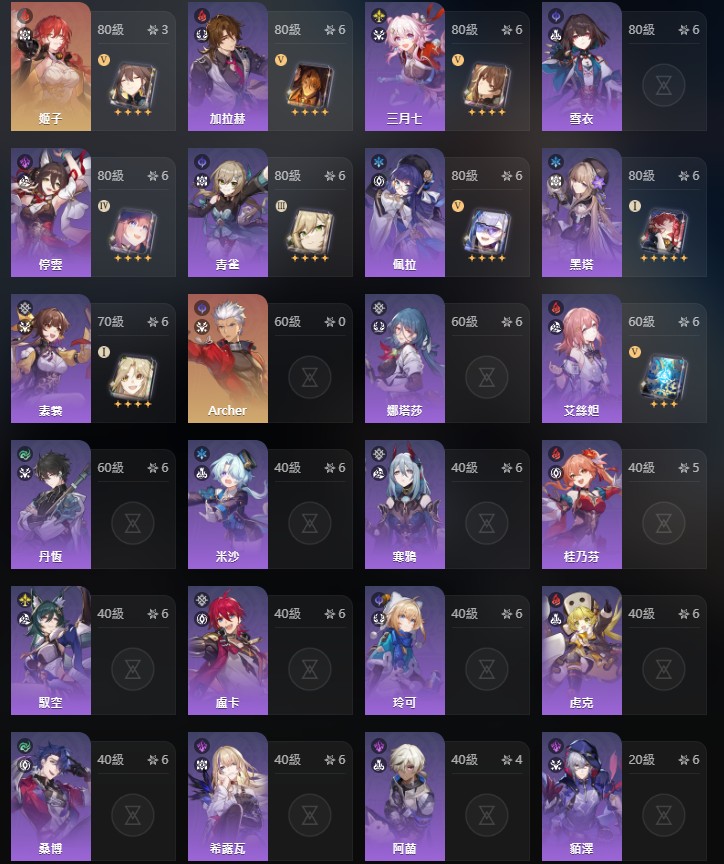Screen dimensions: 724x864
Task: View 希露瓦 character card
Action: (228, 796)
